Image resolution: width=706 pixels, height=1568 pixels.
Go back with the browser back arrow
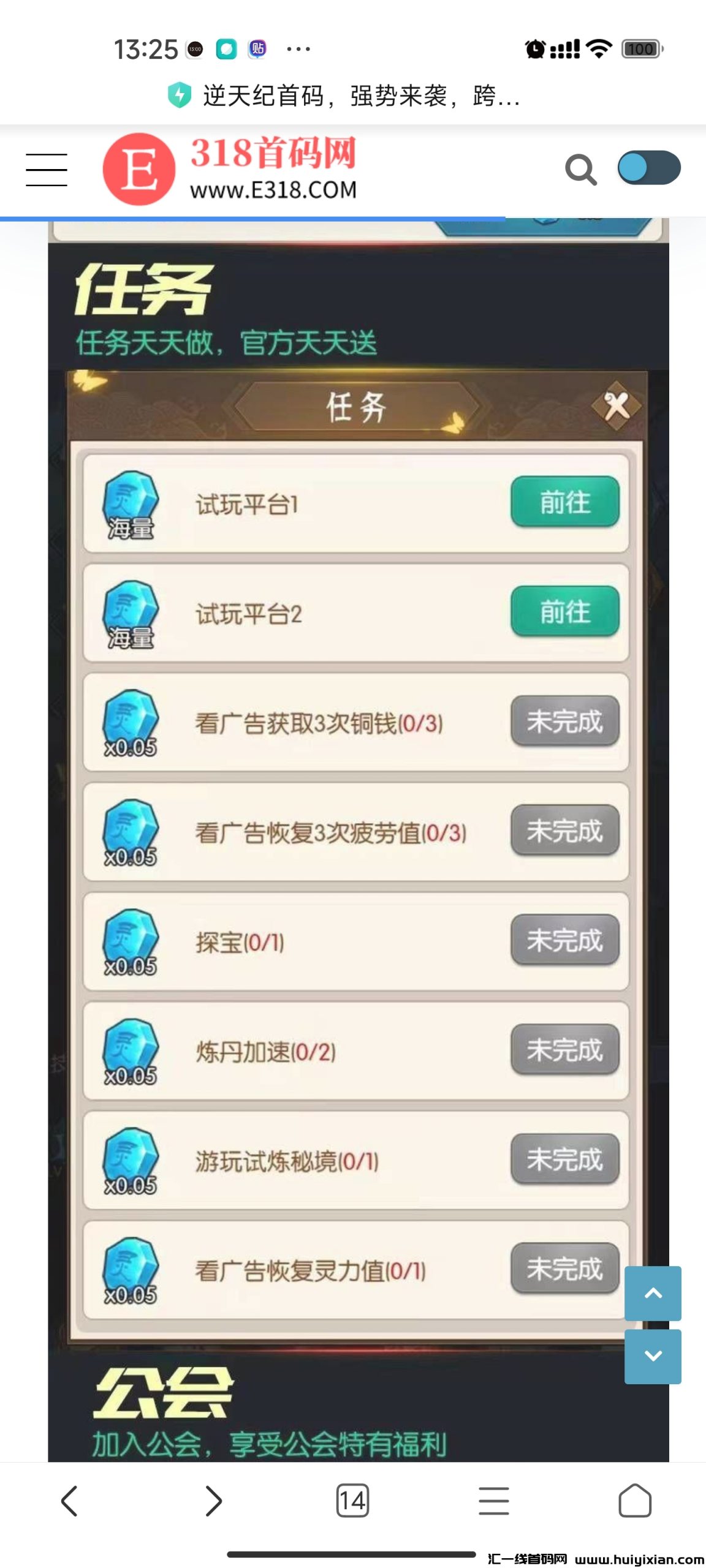coord(70,1501)
